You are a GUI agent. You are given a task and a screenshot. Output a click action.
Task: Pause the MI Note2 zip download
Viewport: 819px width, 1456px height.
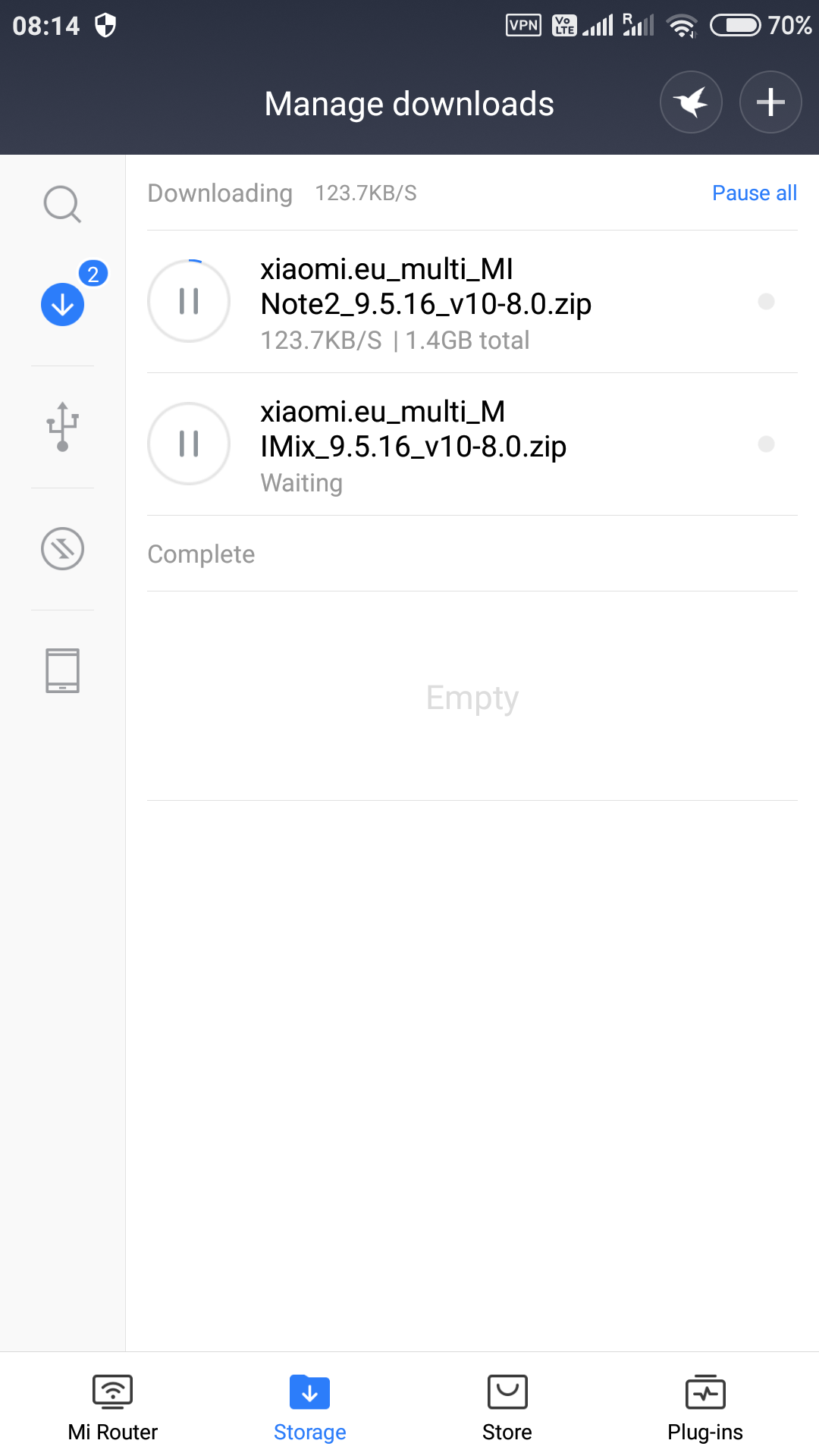(x=189, y=301)
